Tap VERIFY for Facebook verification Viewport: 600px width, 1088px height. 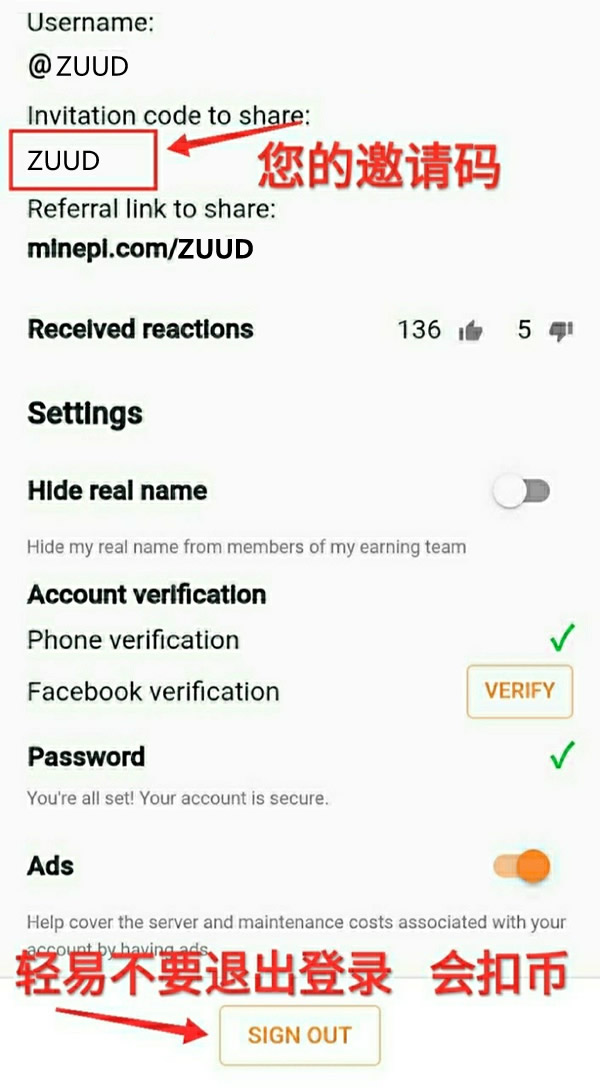tap(519, 691)
